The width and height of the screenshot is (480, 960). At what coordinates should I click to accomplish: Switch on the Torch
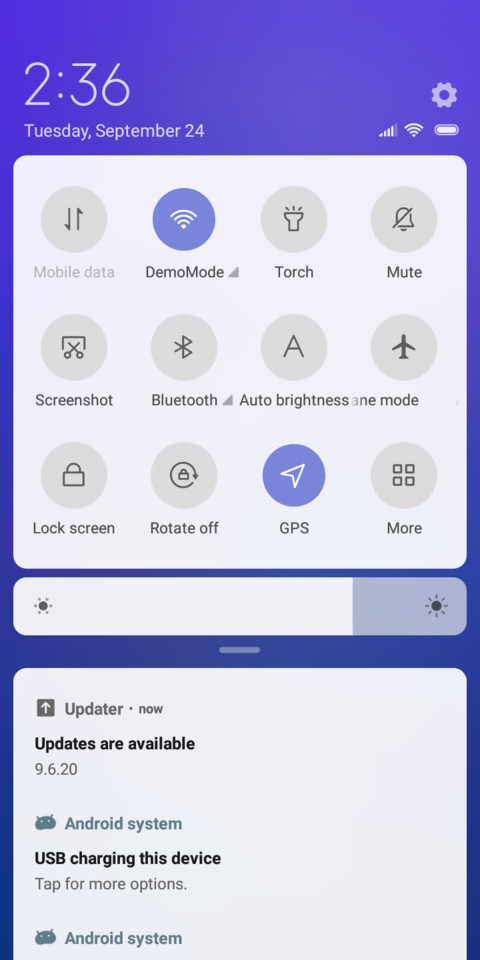(x=294, y=219)
